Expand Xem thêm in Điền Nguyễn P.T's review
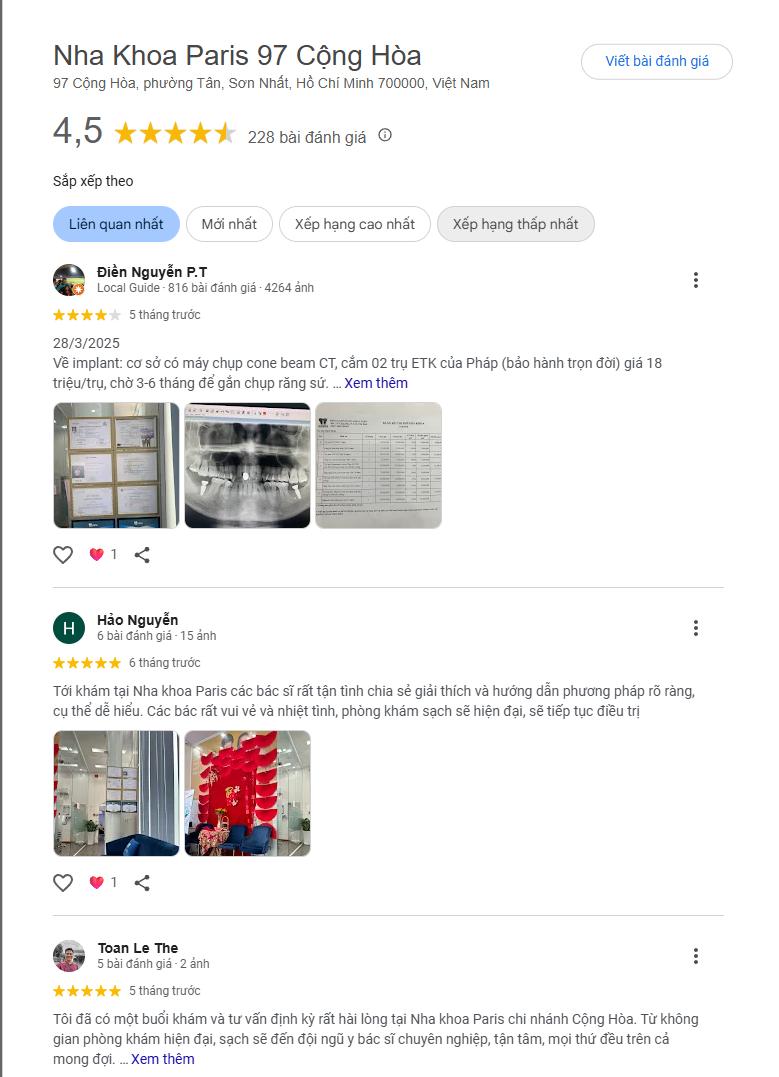Viewport: 779px width, 1077px height. pyautogui.click(x=376, y=383)
